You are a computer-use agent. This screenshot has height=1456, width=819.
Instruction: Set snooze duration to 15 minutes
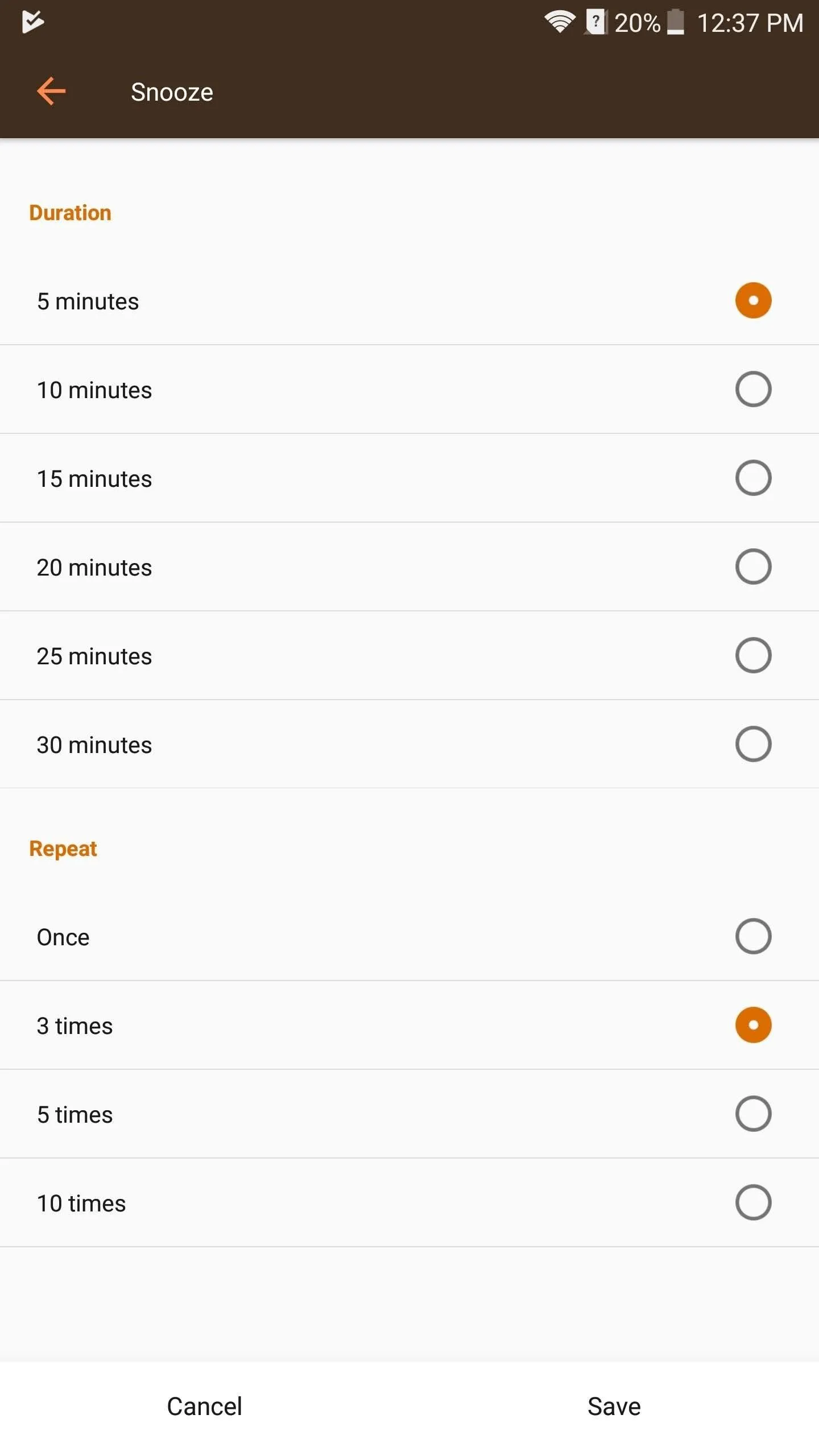click(409, 478)
